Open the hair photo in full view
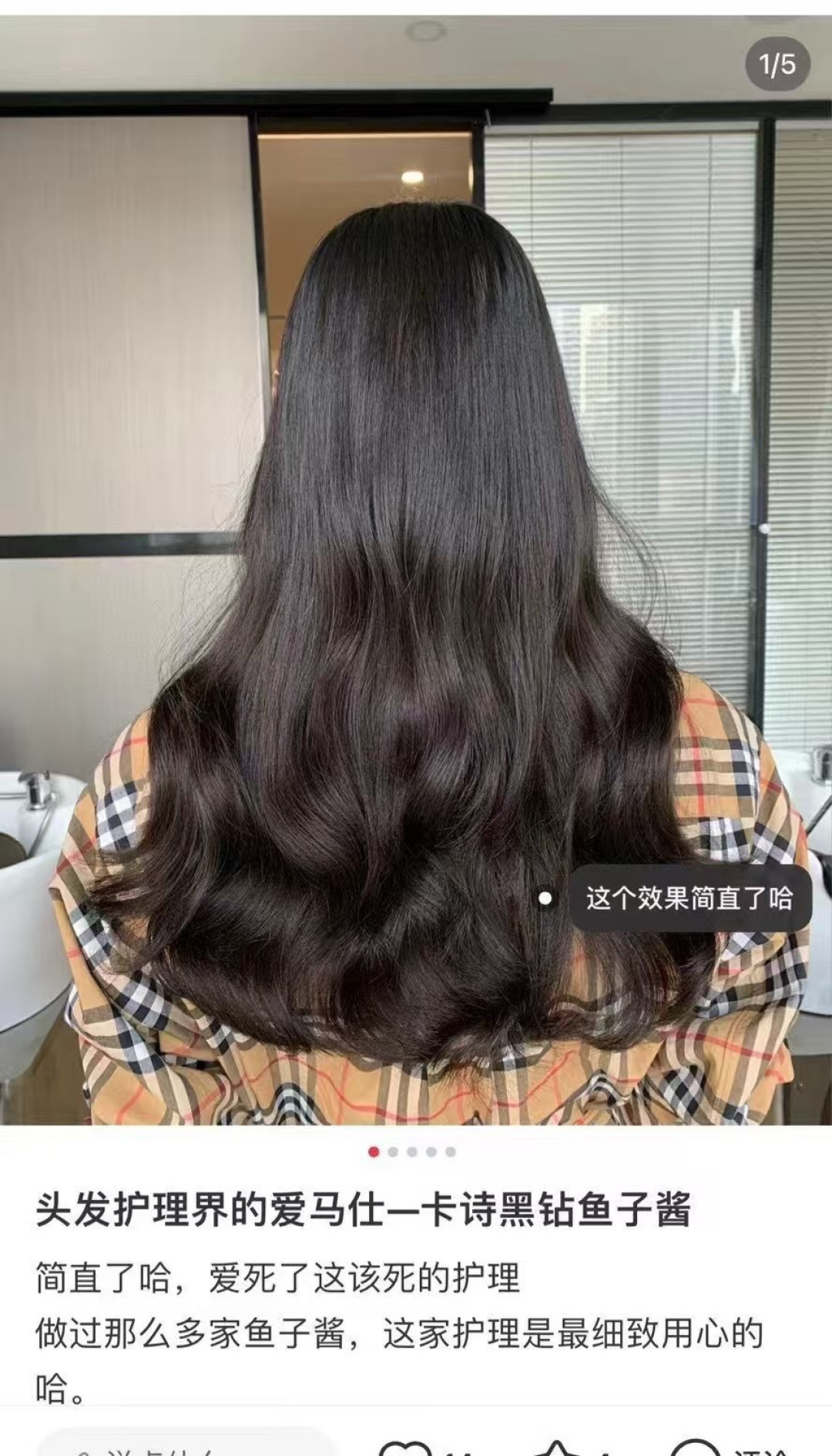The height and width of the screenshot is (1456, 832). tap(416, 570)
